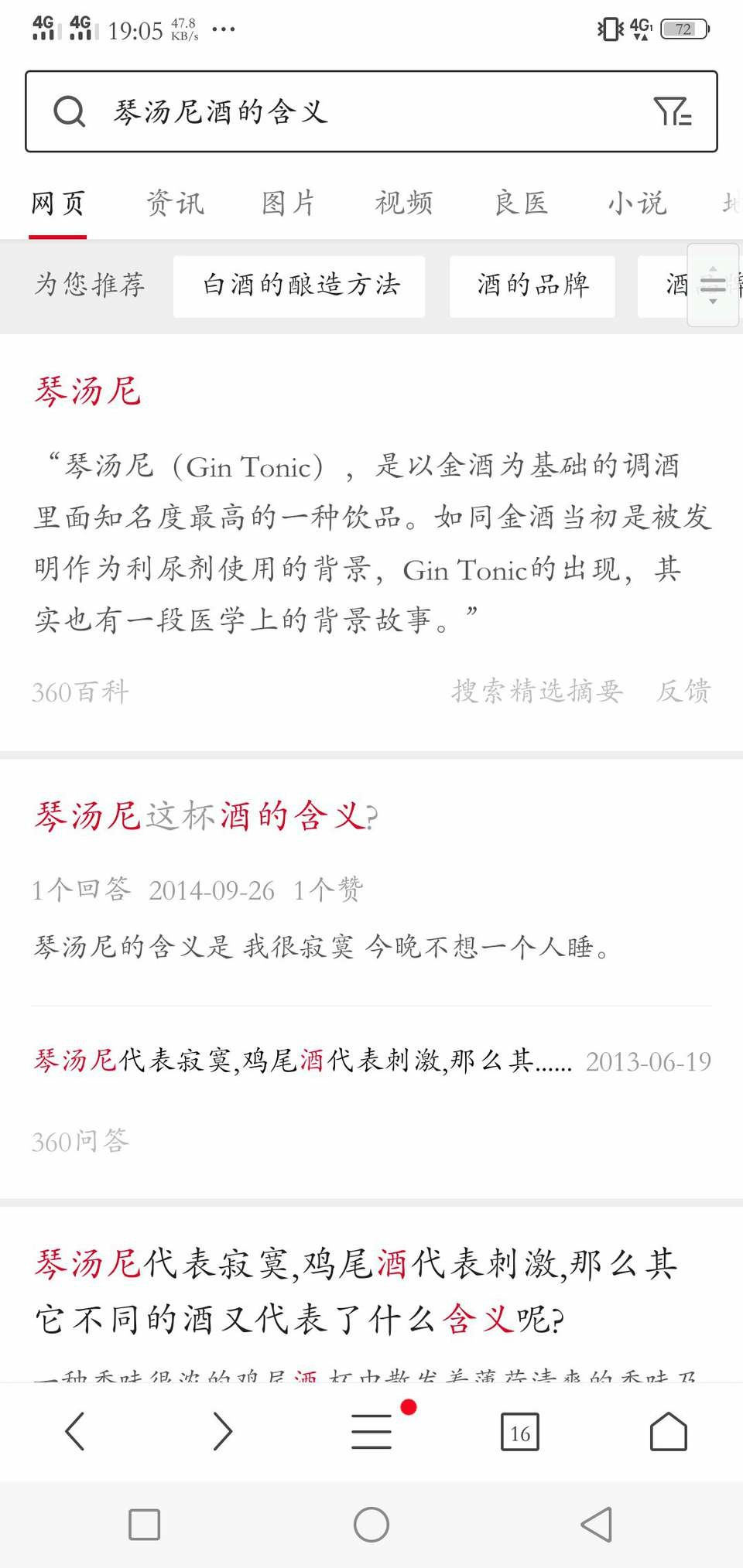Tap the system recent apps button
The height and width of the screenshot is (1568, 743).
coord(145,1525)
